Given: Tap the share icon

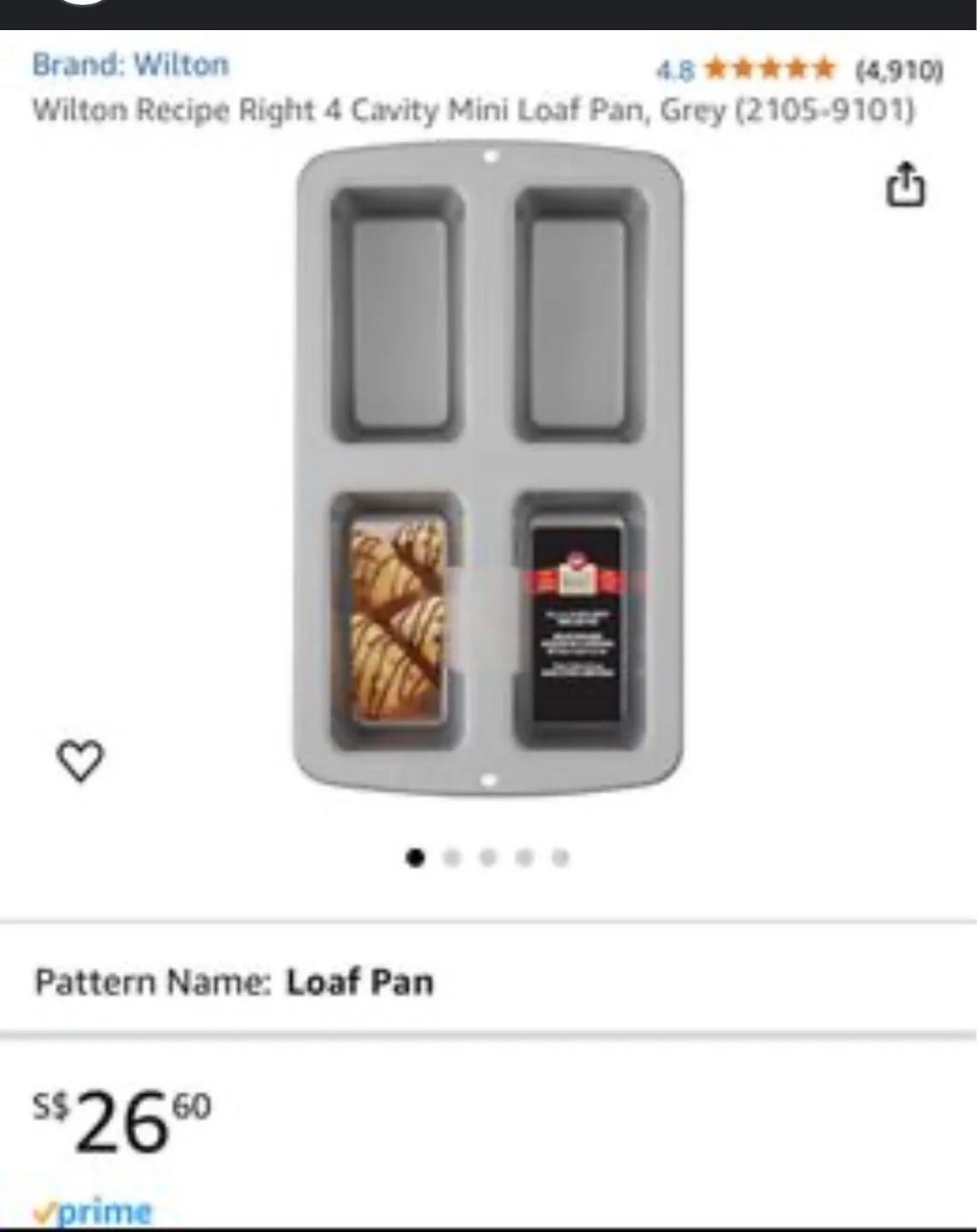Looking at the screenshot, I should 907,185.
